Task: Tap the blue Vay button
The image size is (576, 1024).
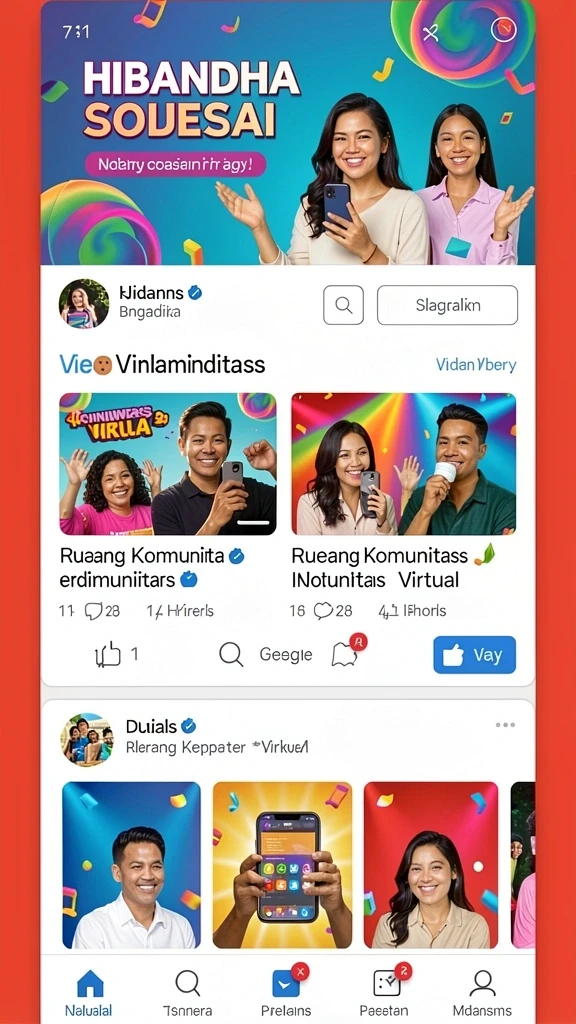Action: [x=474, y=655]
